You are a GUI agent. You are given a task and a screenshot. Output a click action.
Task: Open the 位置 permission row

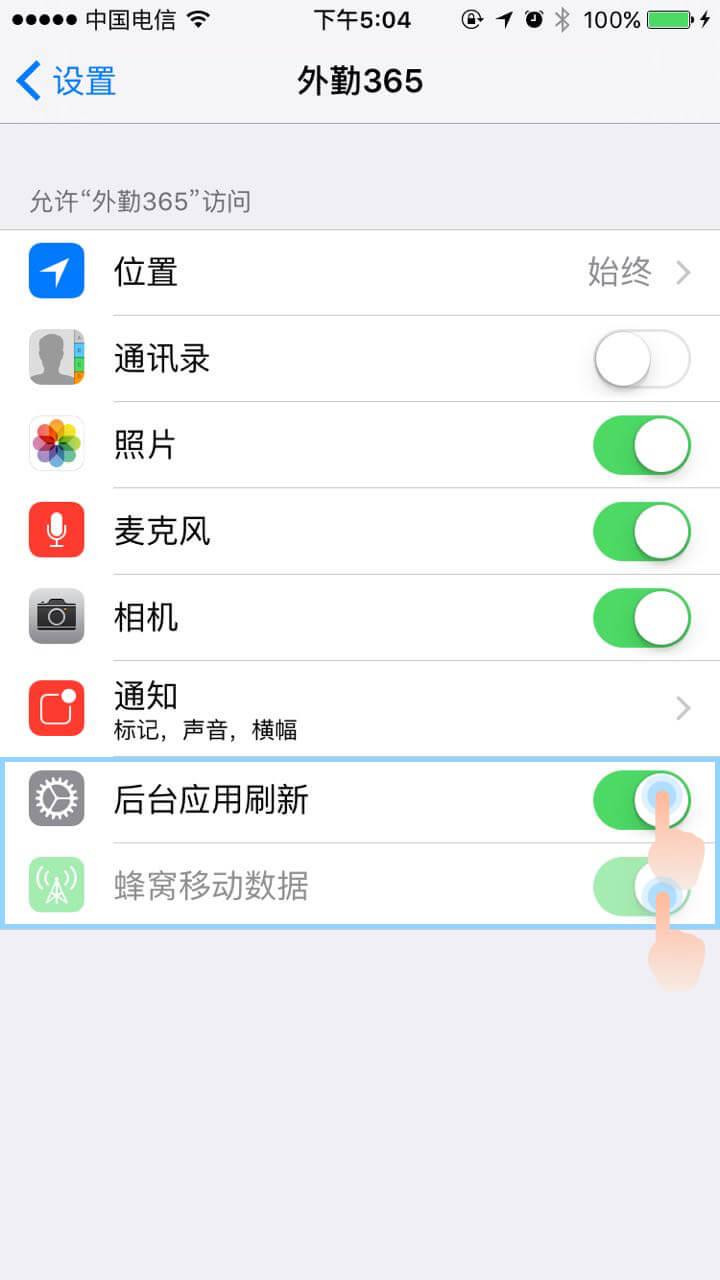360,272
